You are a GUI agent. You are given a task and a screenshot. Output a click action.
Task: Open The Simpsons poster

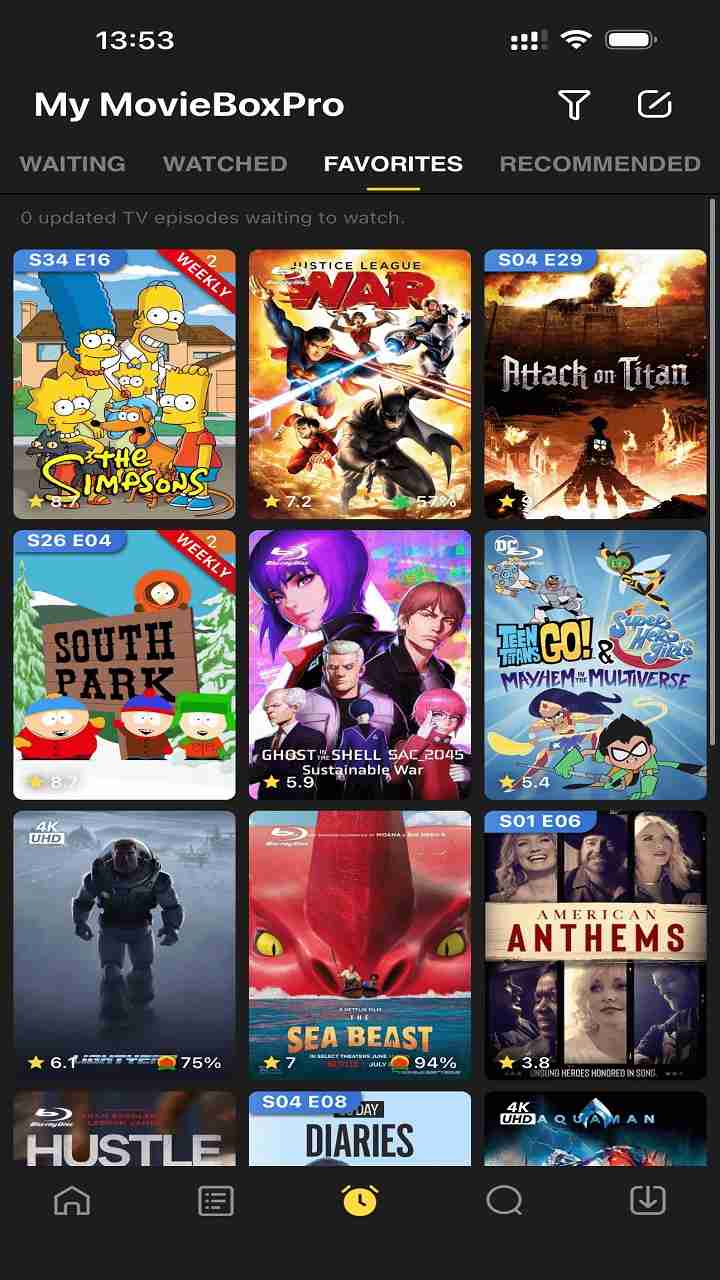125,385
